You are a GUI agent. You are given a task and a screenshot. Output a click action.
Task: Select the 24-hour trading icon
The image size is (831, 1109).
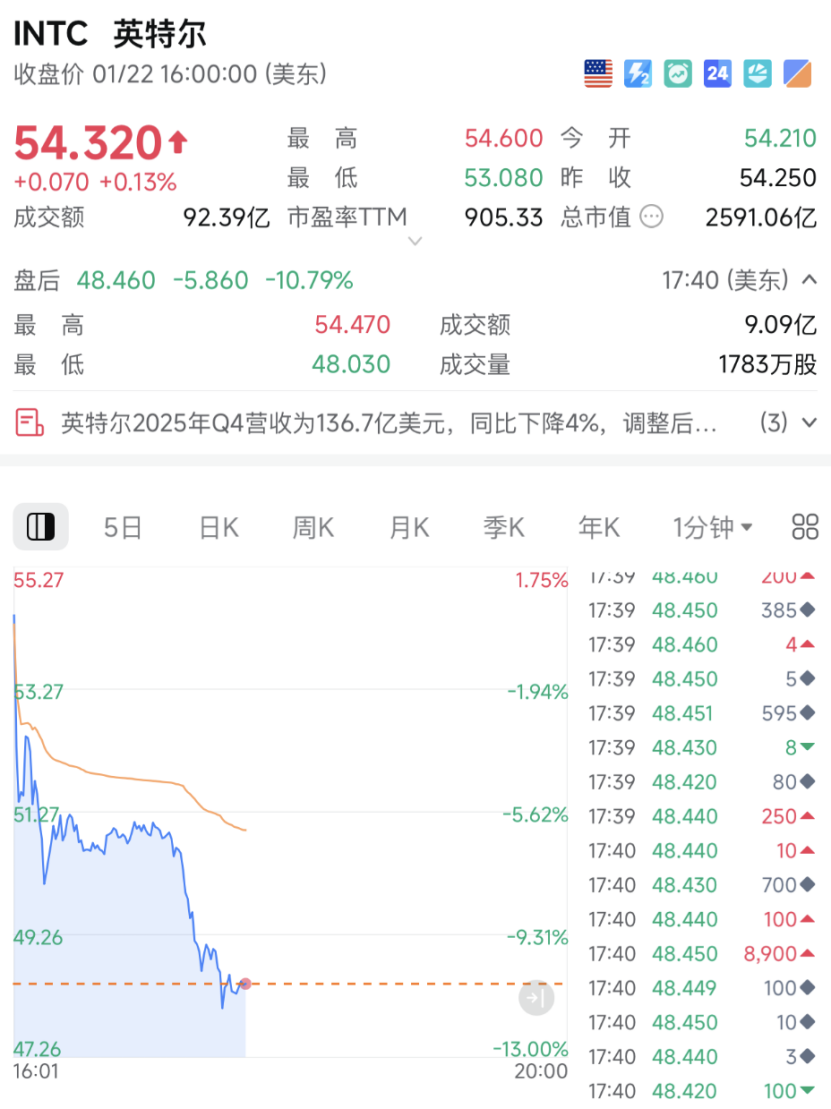718,73
